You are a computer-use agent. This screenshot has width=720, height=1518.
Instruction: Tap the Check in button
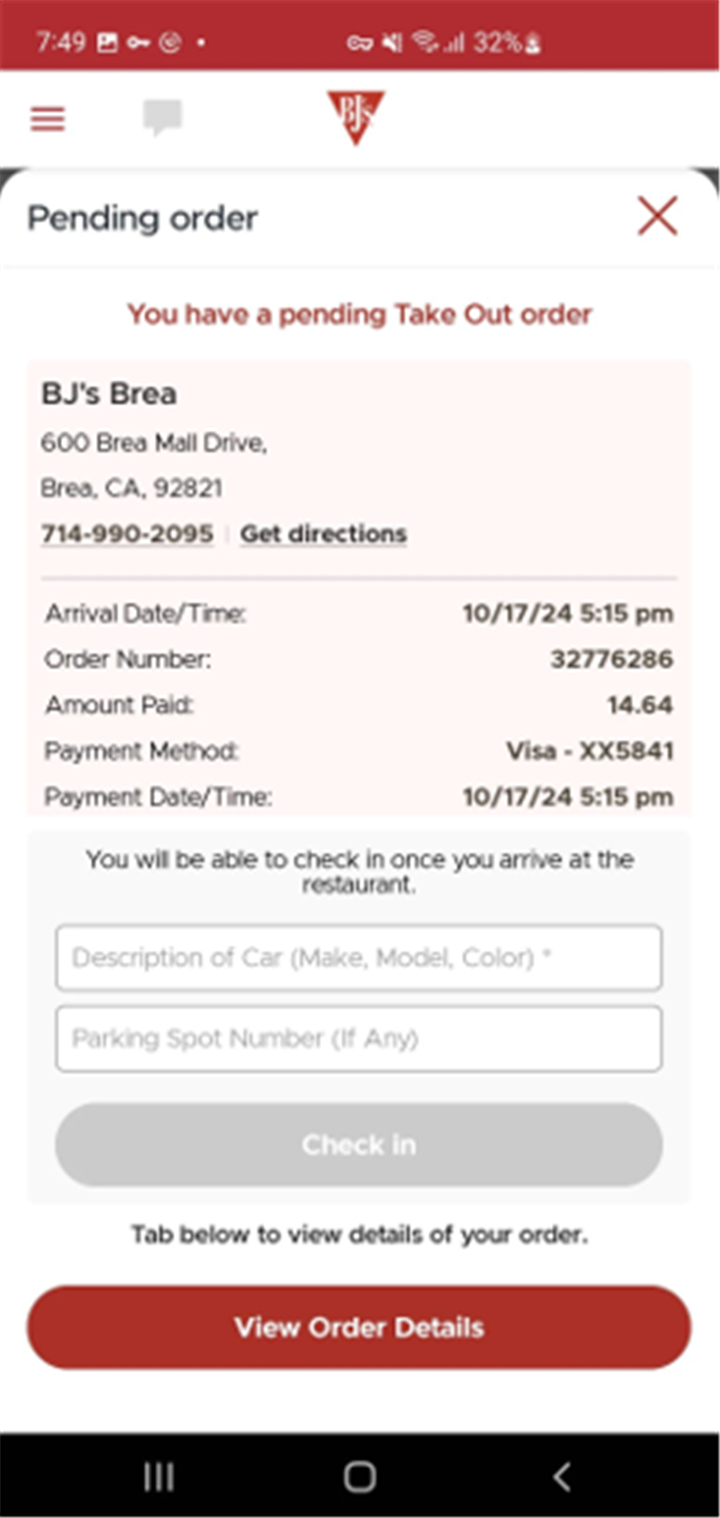pyautogui.click(x=359, y=1145)
